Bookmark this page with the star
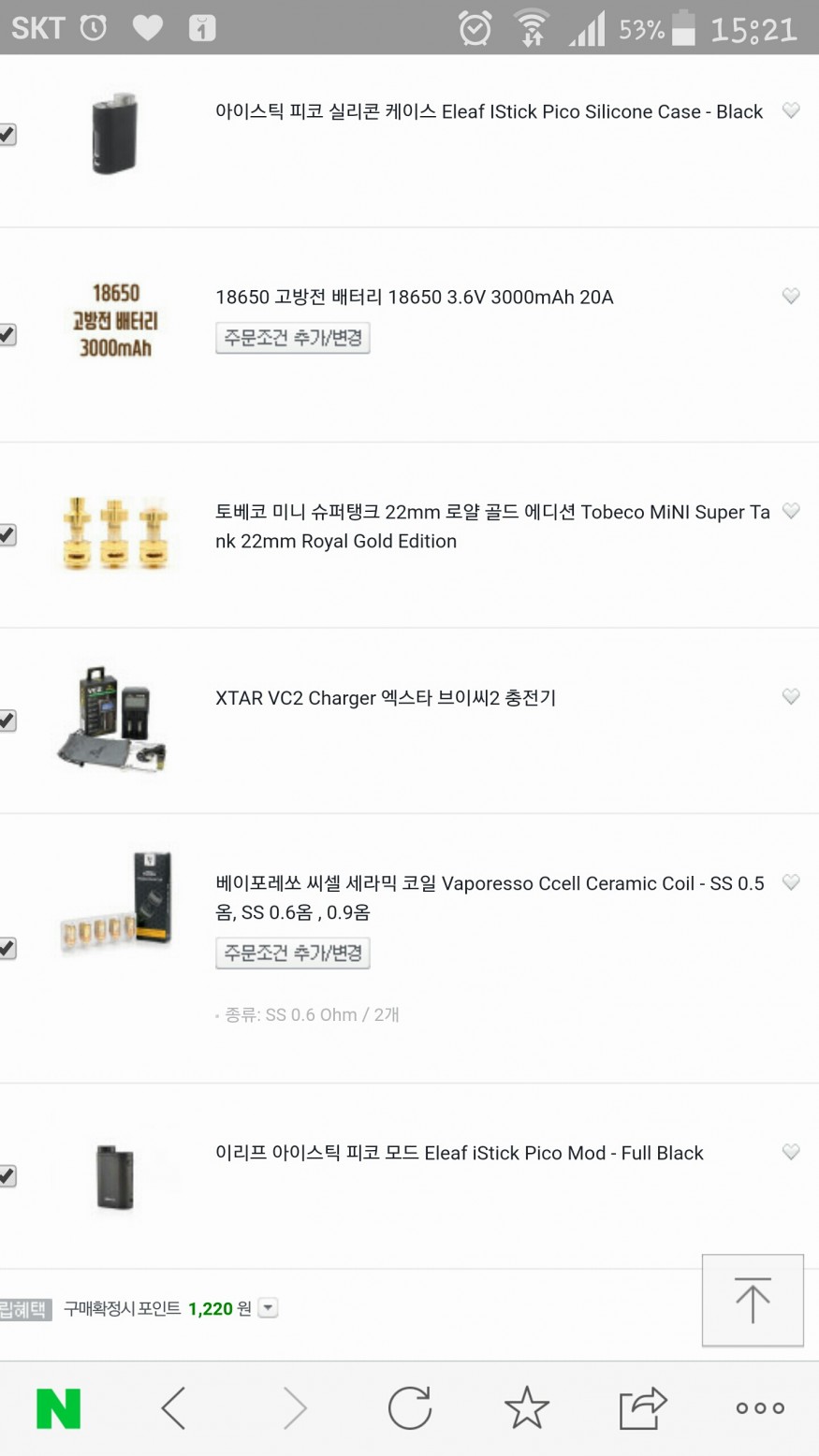Image resolution: width=819 pixels, height=1456 pixels. pyautogui.click(x=526, y=1408)
